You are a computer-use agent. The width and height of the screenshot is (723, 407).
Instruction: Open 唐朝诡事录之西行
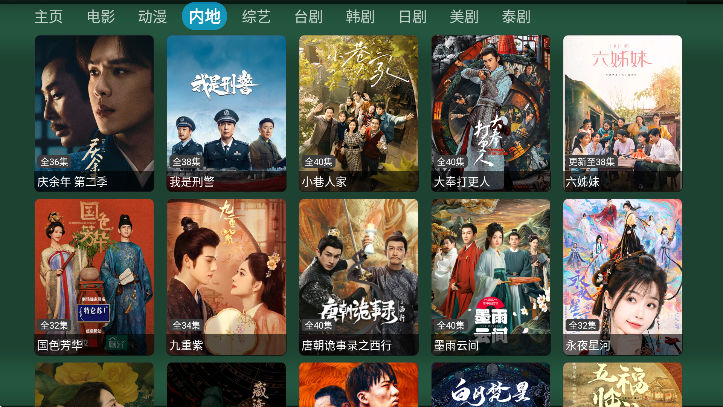click(358, 276)
